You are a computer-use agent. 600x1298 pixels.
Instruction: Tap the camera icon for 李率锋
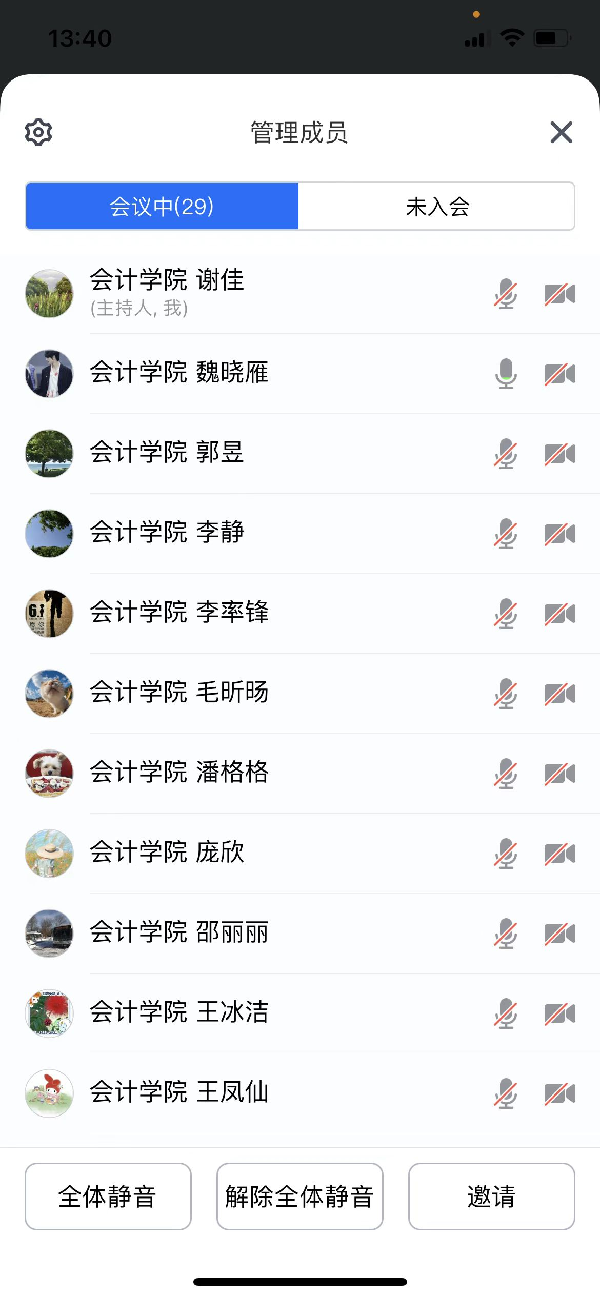pos(560,614)
